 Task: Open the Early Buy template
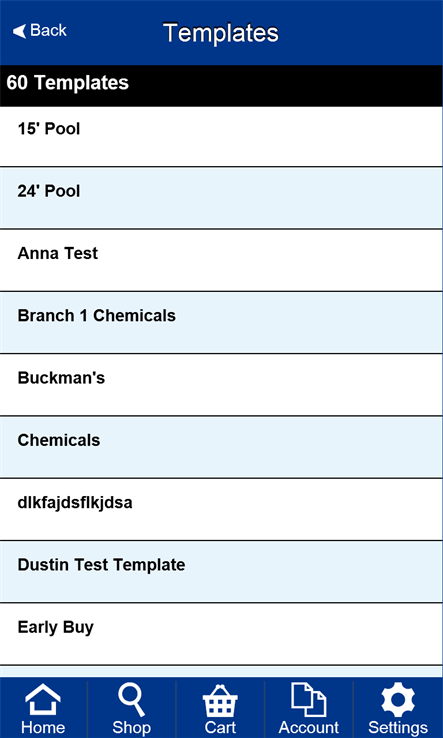tap(221, 634)
